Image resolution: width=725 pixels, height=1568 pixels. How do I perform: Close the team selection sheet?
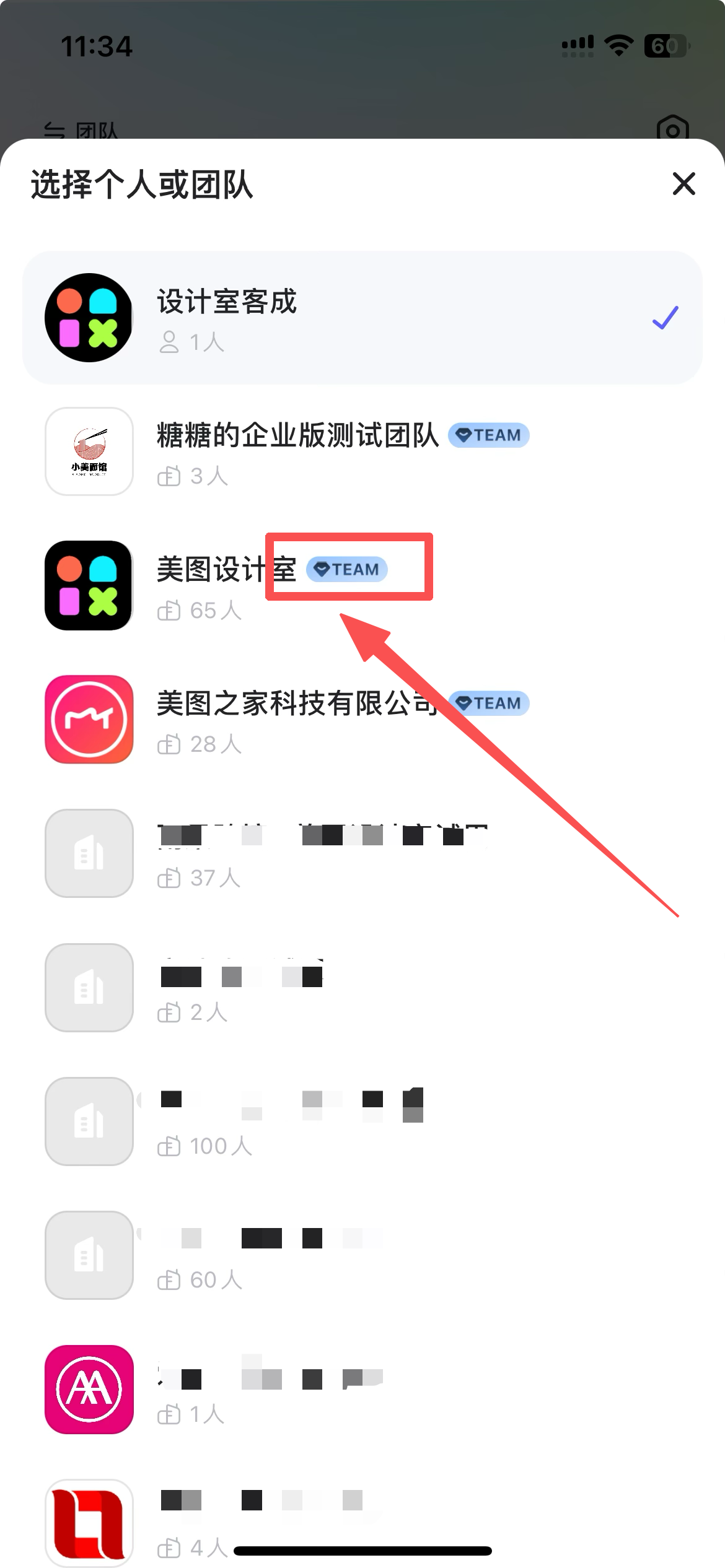point(683,184)
